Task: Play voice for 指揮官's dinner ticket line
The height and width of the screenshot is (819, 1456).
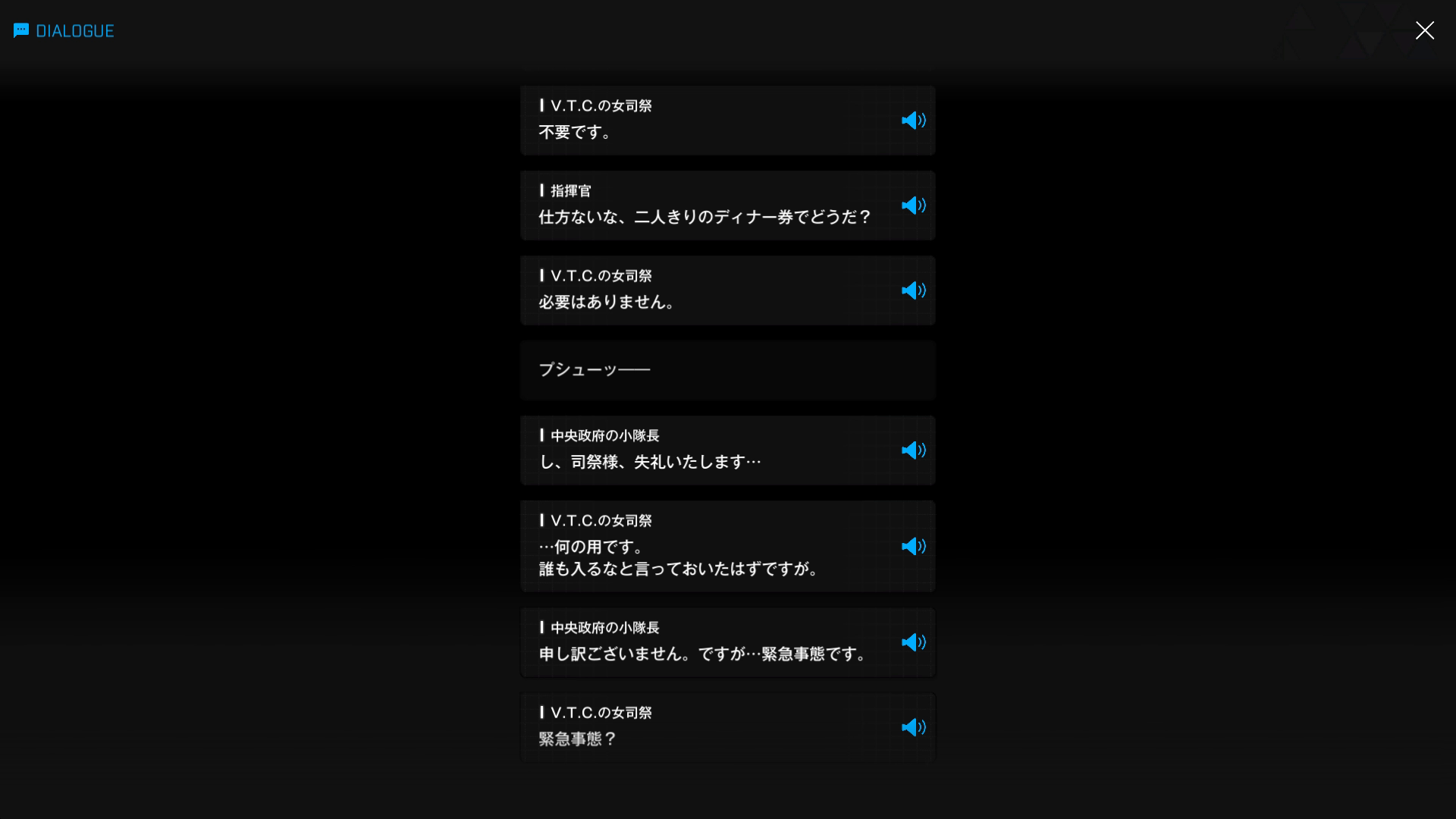Action: (913, 206)
